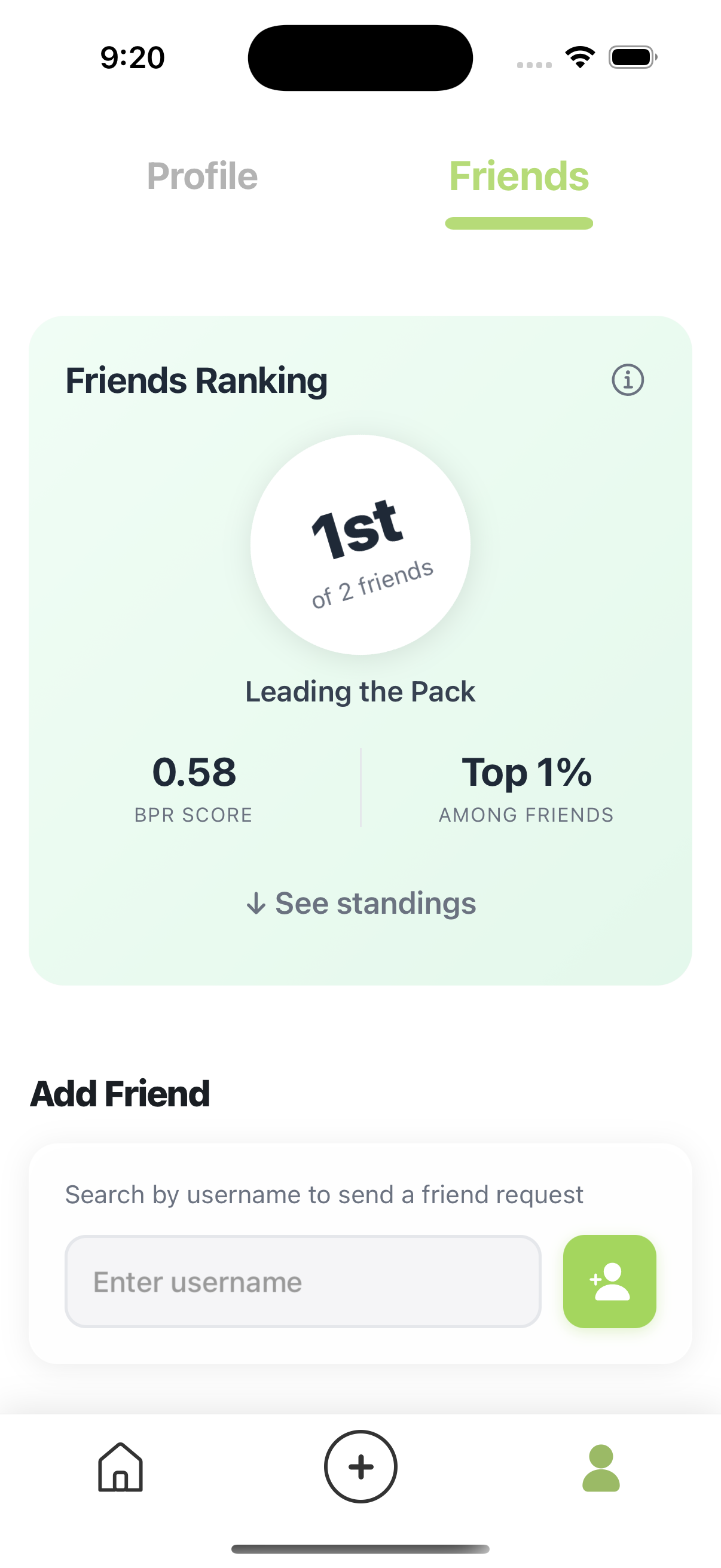Tap See standings link

coord(361,903)
